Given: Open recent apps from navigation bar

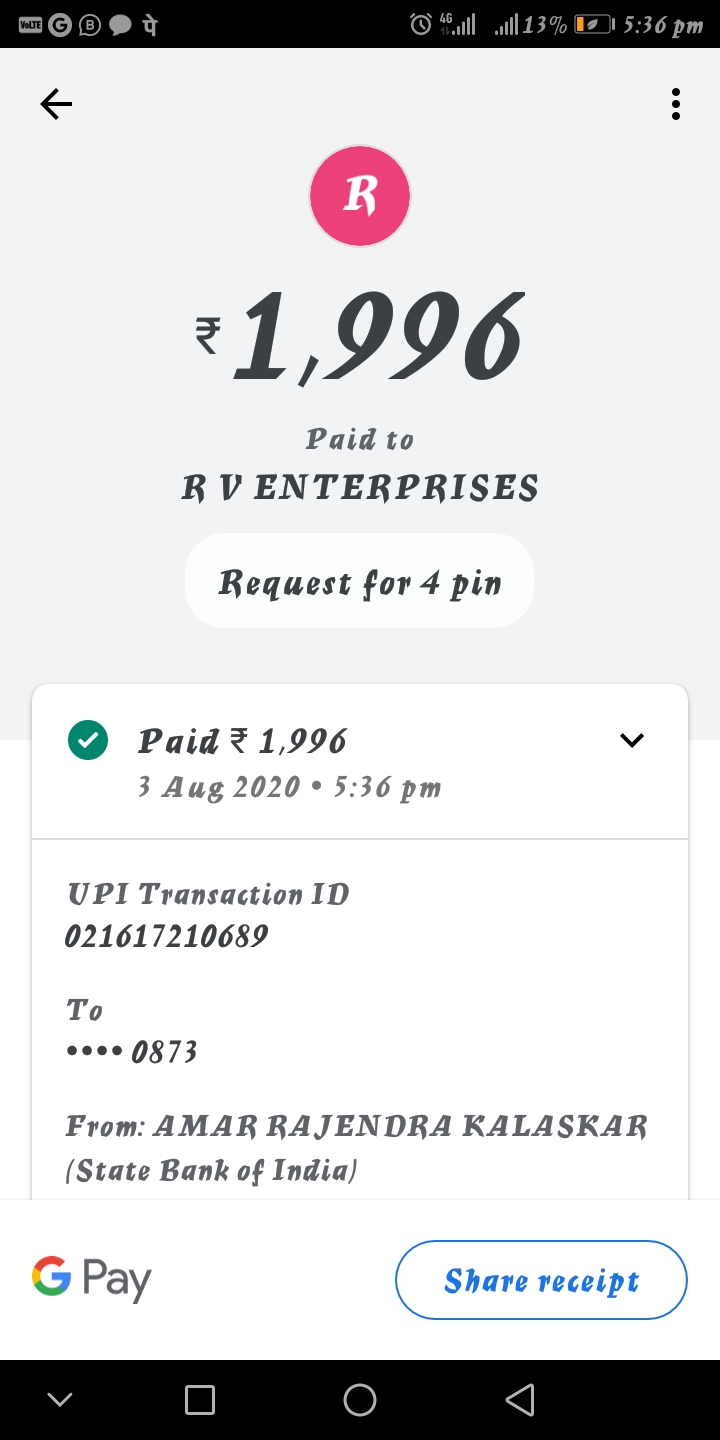Looking at the screenshot, I should click(200, 1400).
